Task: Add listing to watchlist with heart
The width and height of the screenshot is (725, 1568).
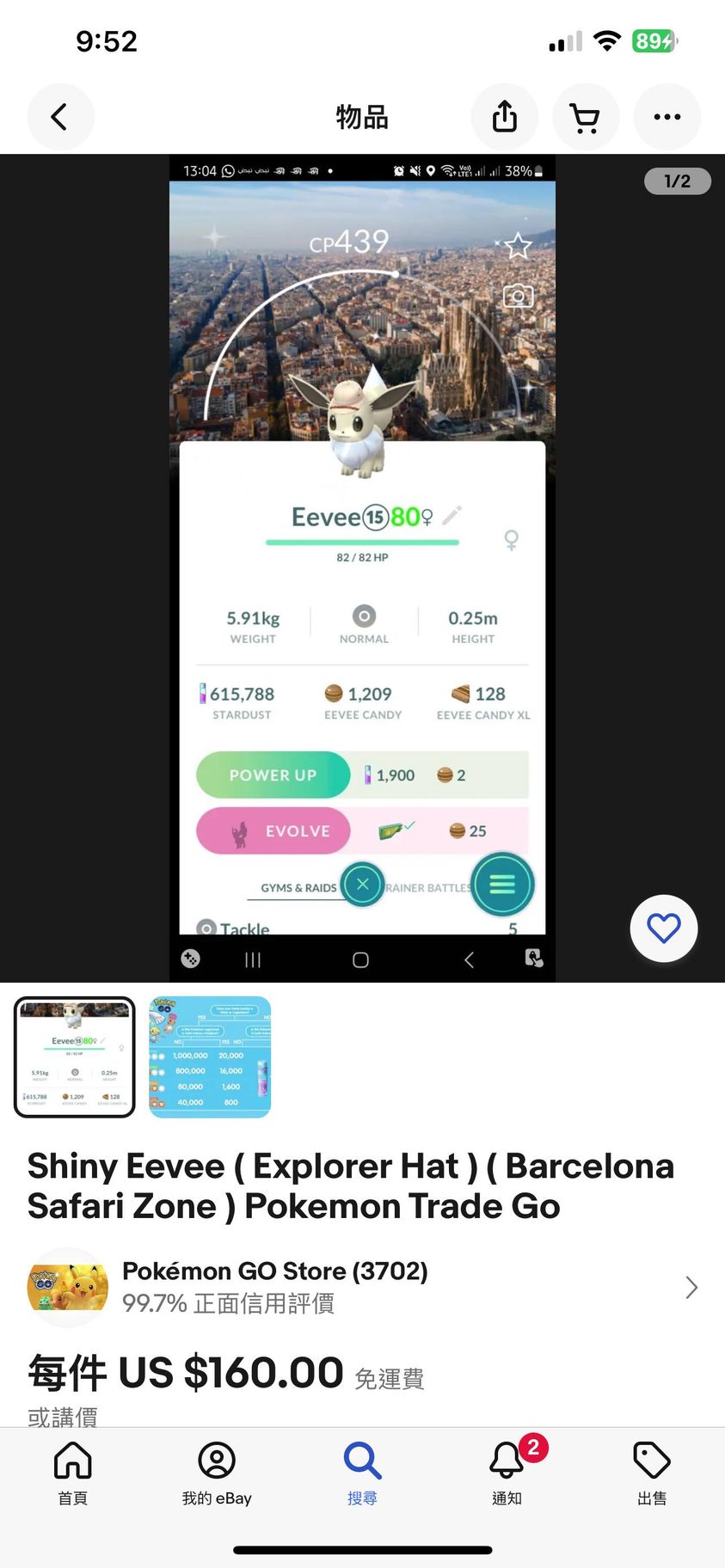Action: click(x=663, y=928)
